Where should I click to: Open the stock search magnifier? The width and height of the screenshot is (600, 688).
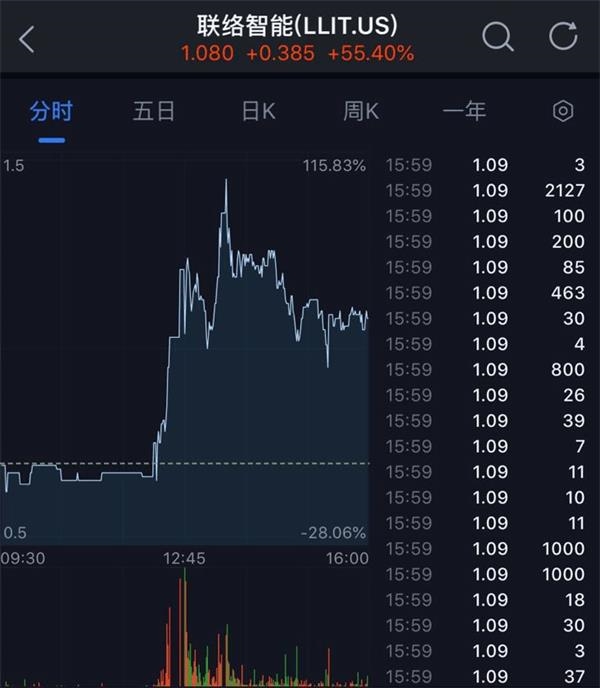(x=496, y=38)
